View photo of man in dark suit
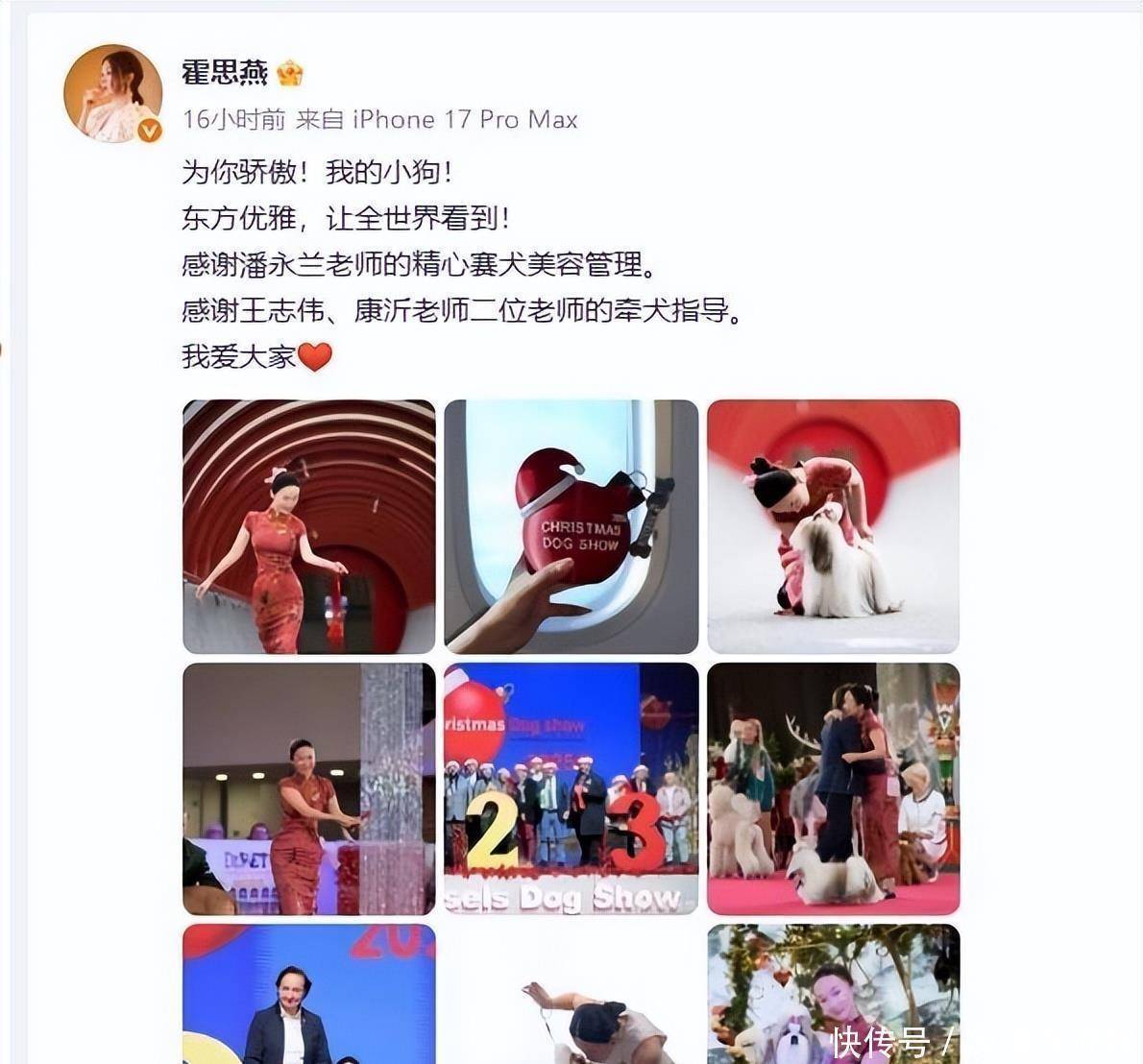The image size is (1143, 1064). click(309, 994)
